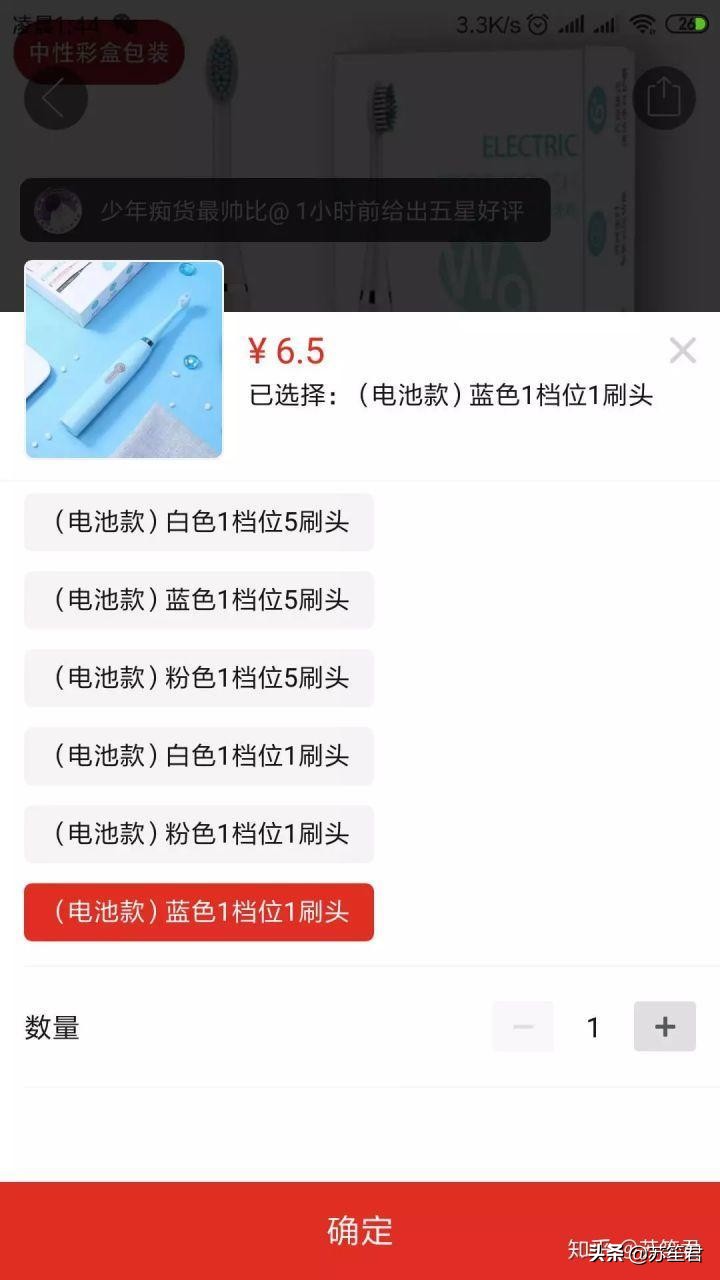Image resolution: width=720 pixels, height=1280 pixels.
Task: Reselect the highlighted 蓝色1档位1刷头 option
Action: (198, 912)
